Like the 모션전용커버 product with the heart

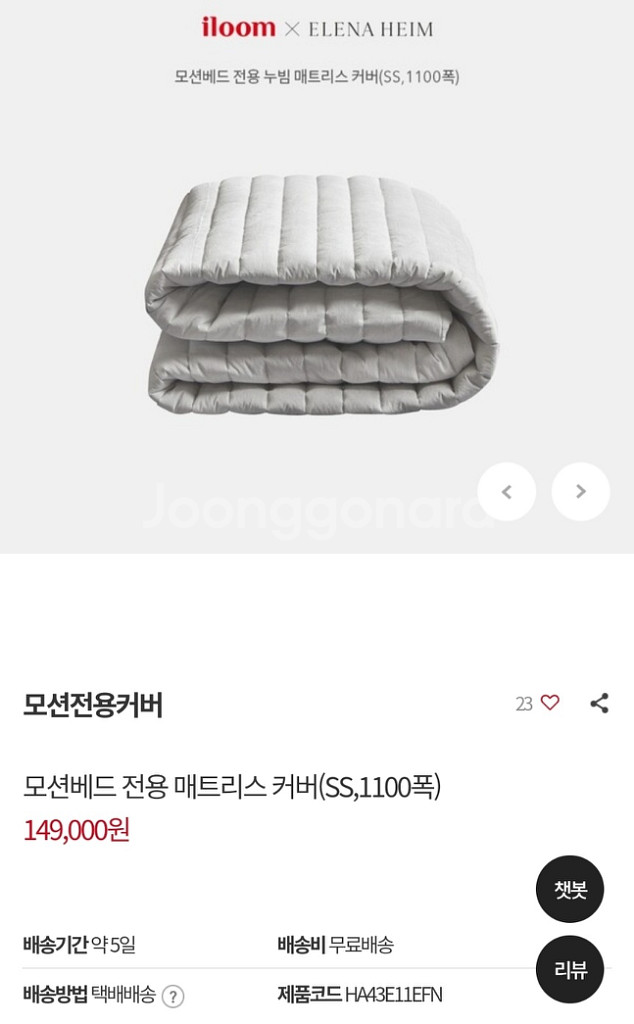tap(550, 703)
